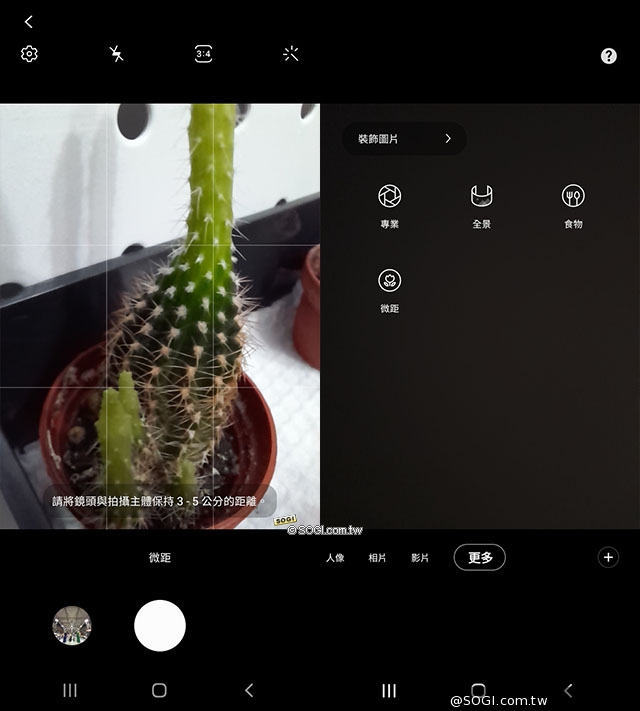Toggle the flash icon

click(117, 54)
